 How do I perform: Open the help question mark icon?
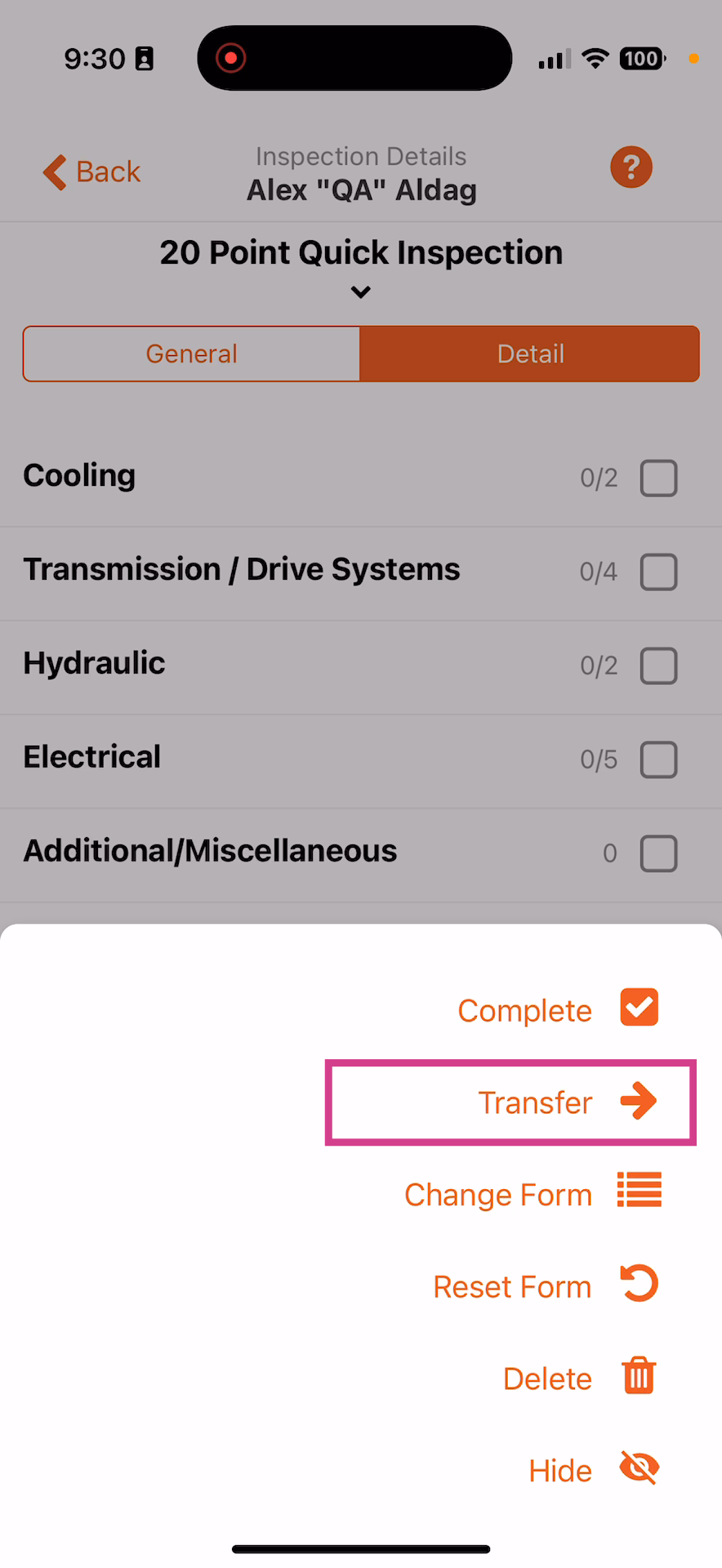(x=631, y=167)
